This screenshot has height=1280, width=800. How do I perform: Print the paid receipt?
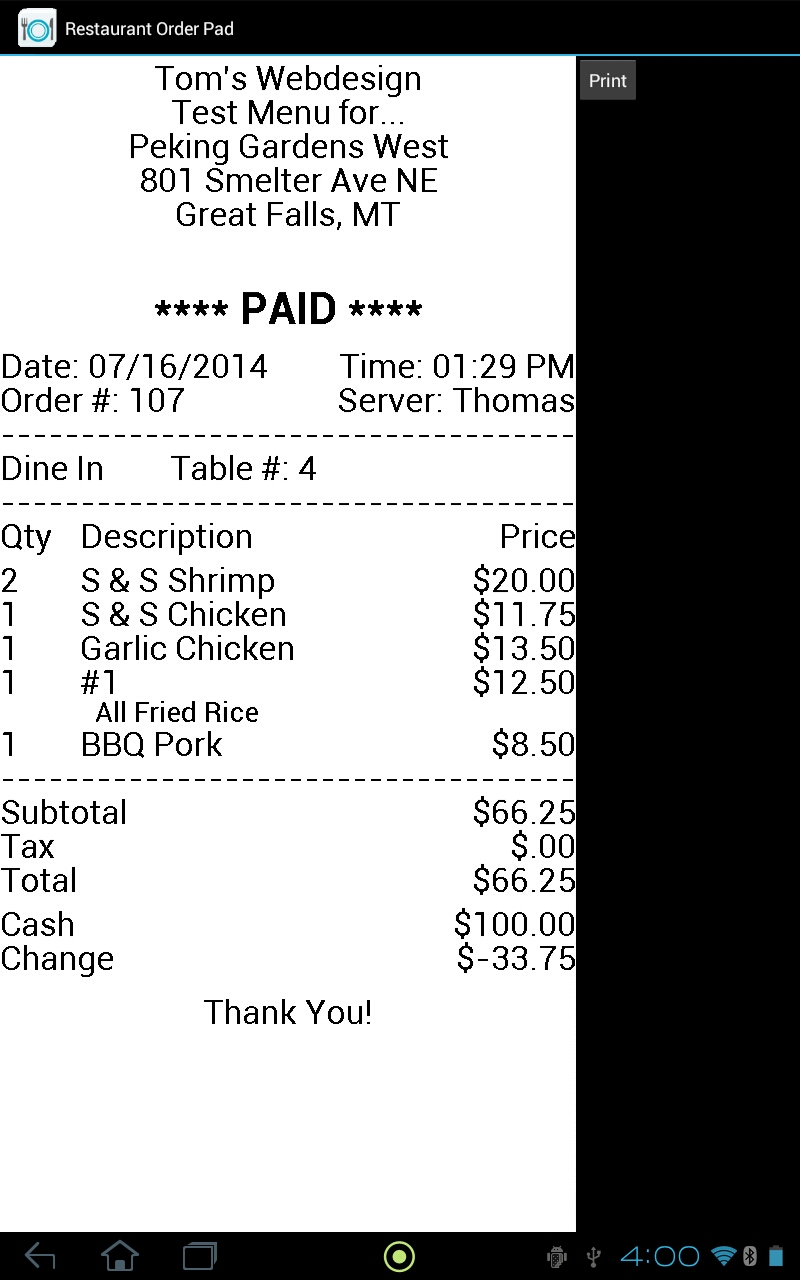[608, 81]
